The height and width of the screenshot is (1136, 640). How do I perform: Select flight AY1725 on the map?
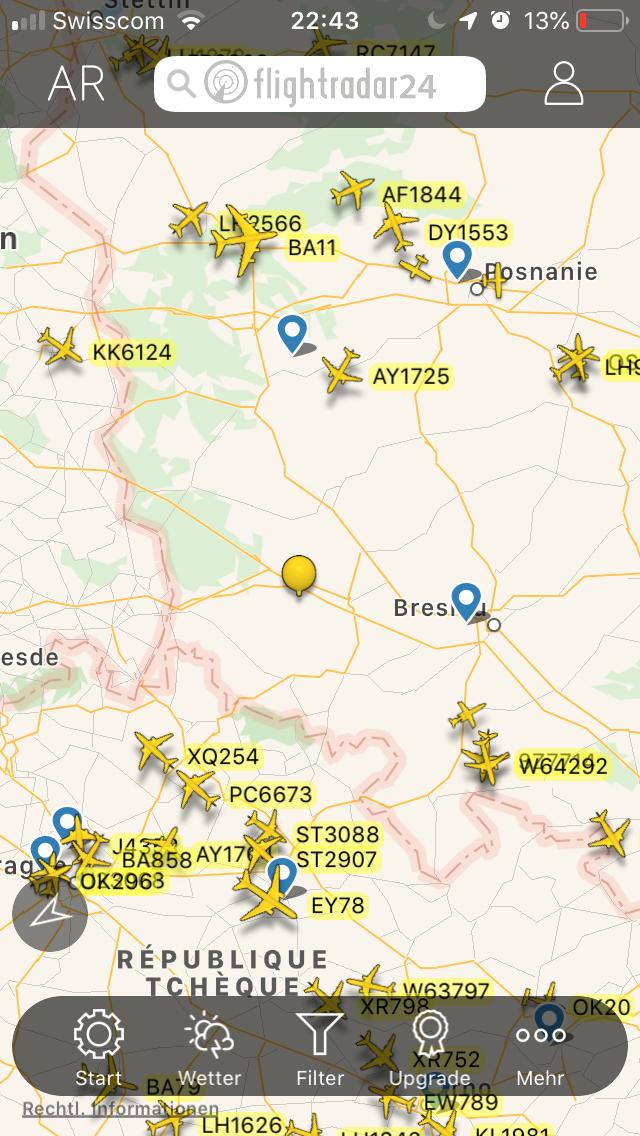point(341,372)
